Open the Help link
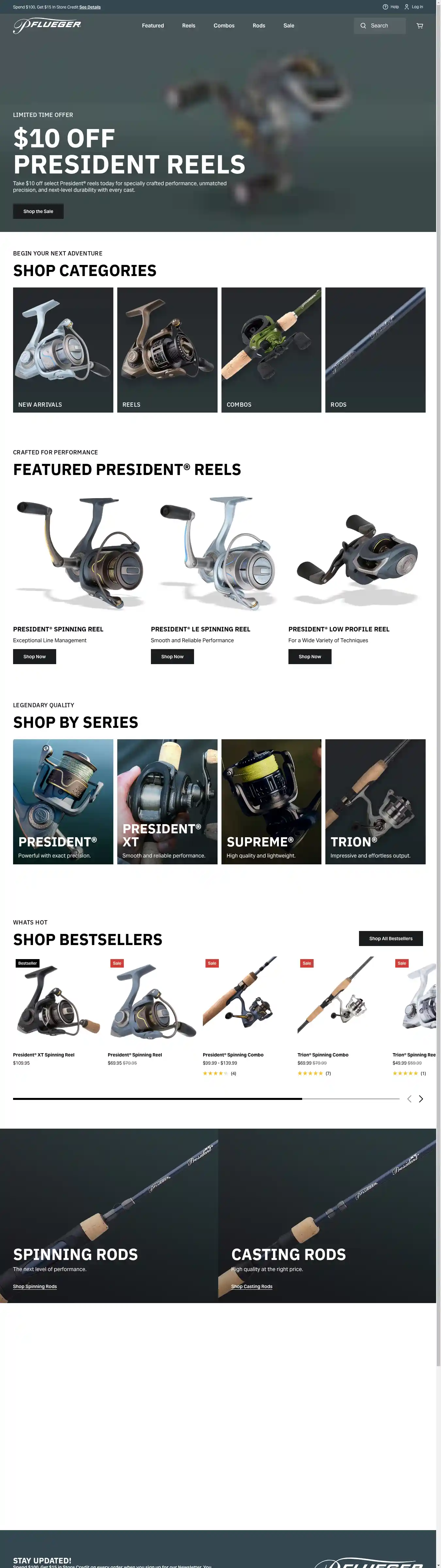441x1568 pixels. [x=390, y=7]
